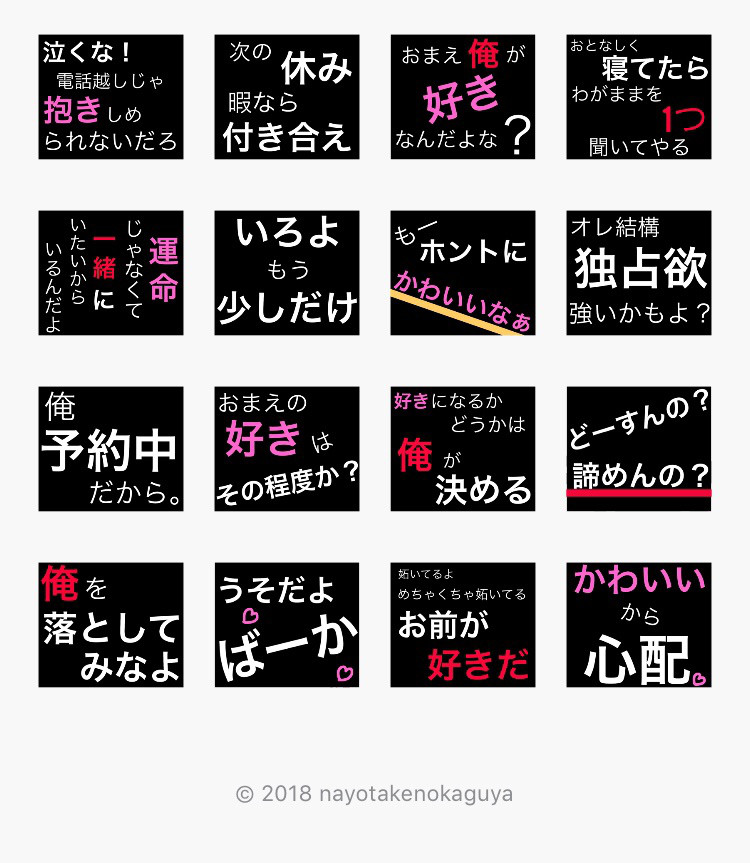Viewport: 750px width, 863px height.
Task: Tap the おとなしく寝てたら sticker
Action: [639, 97]
